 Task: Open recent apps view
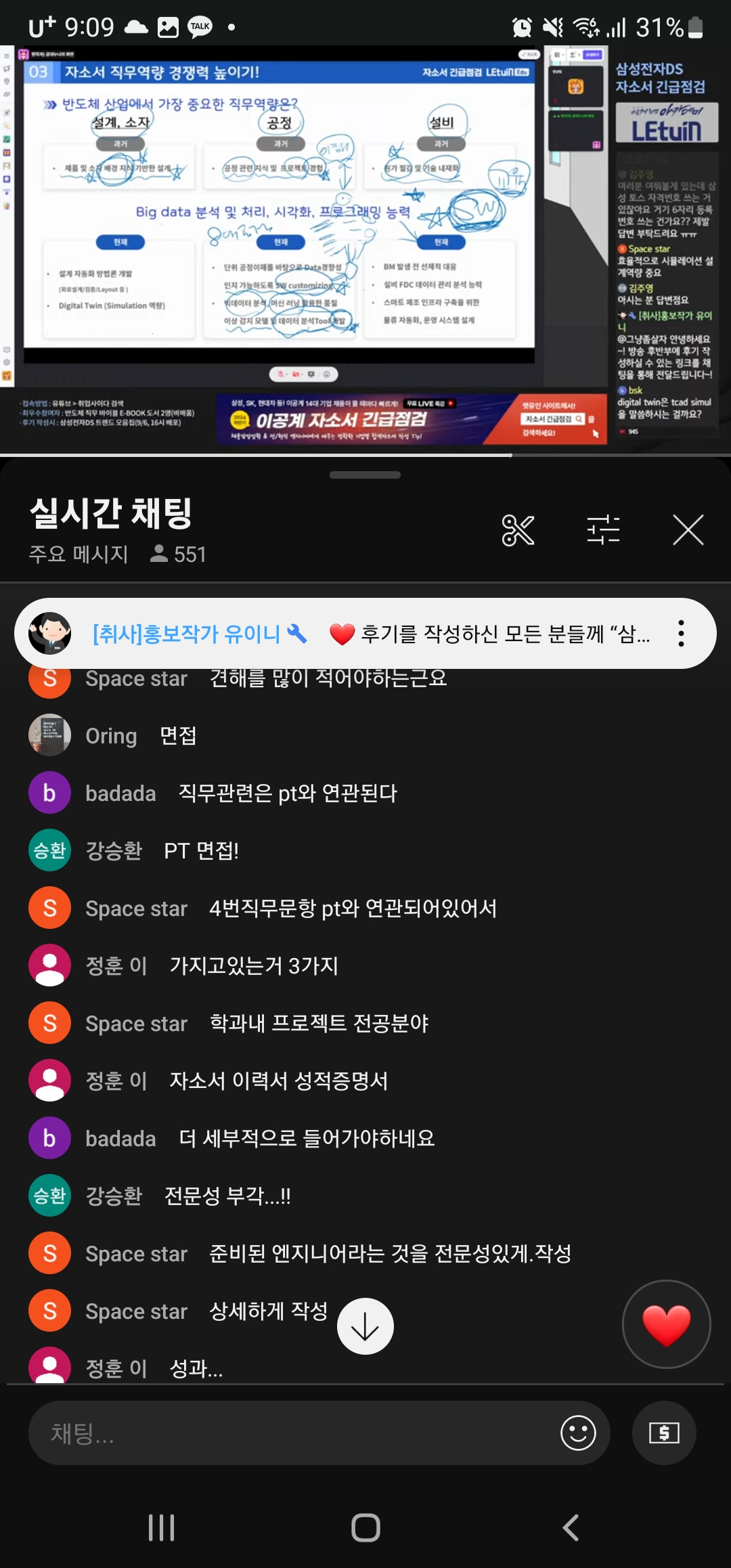[161, 1528]
